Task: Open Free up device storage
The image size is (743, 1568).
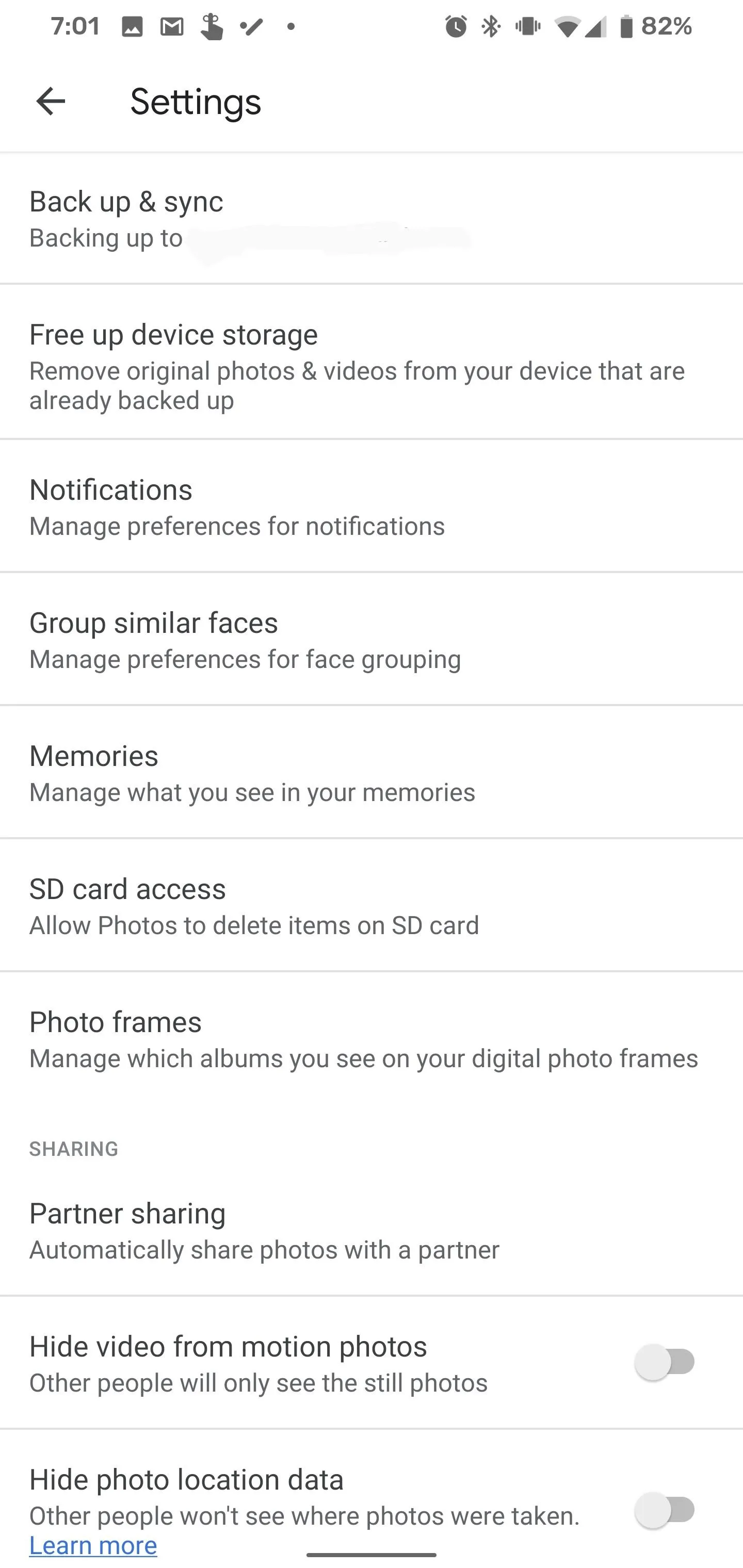Action: [x=372, y=362]
